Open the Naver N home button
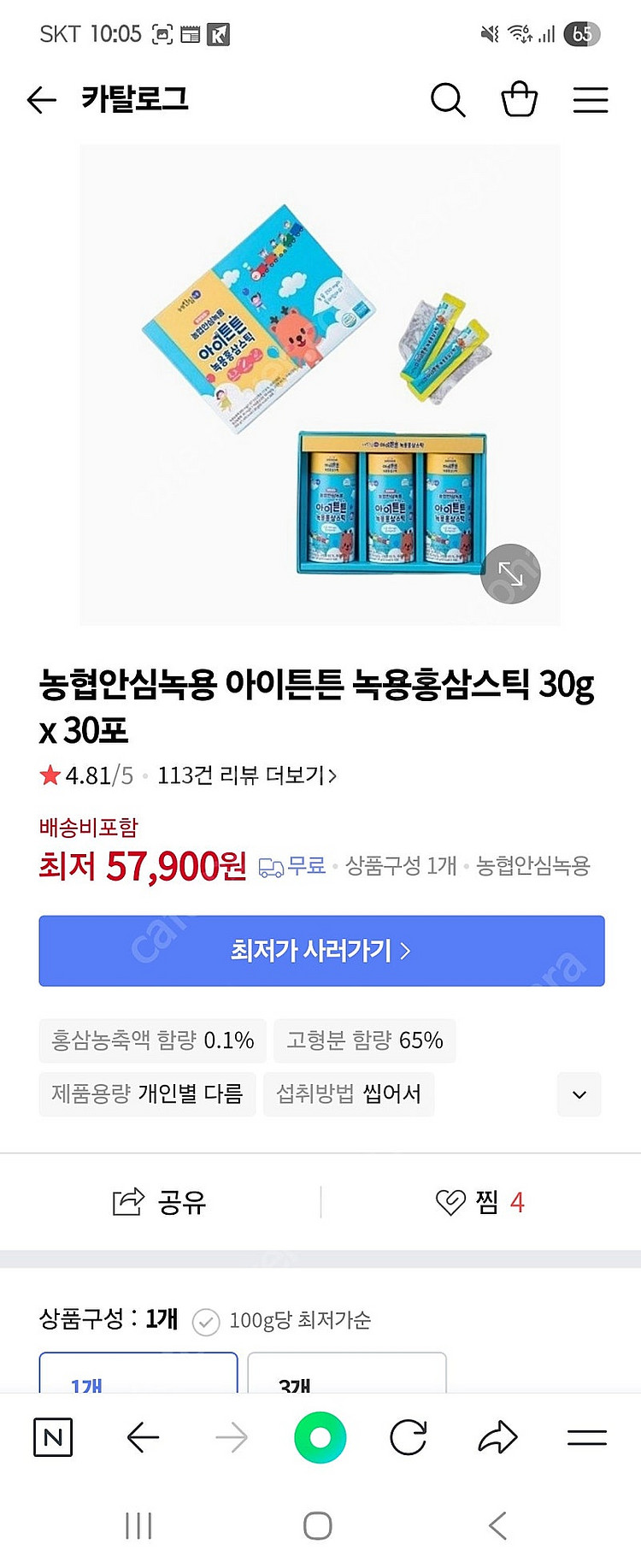 coord(53,1437)
